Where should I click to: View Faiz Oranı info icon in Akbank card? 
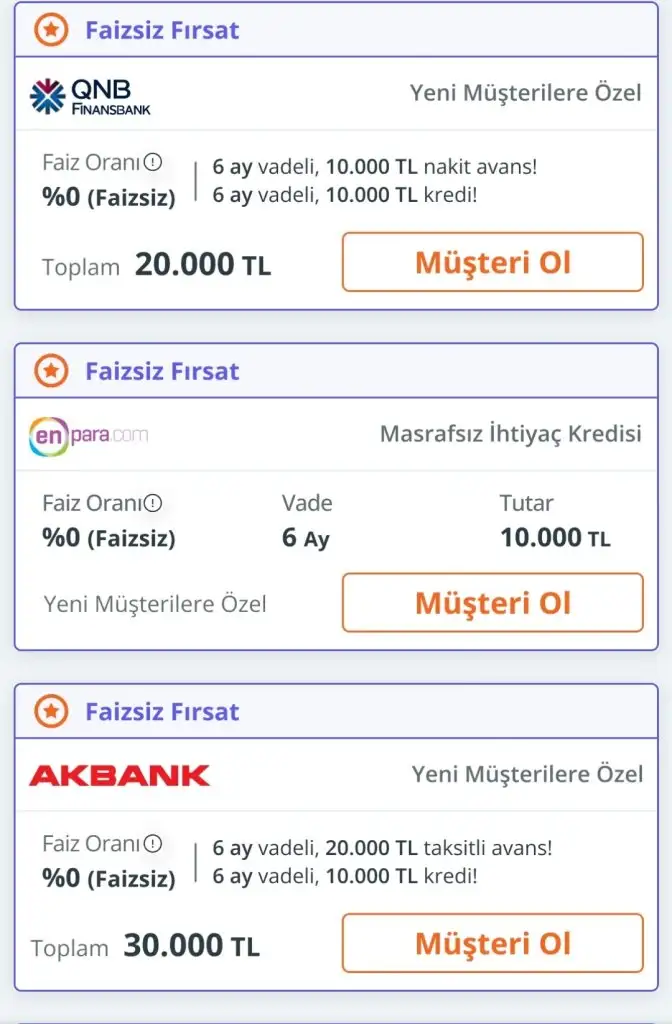pyautogui.click(x=153, y=844)
